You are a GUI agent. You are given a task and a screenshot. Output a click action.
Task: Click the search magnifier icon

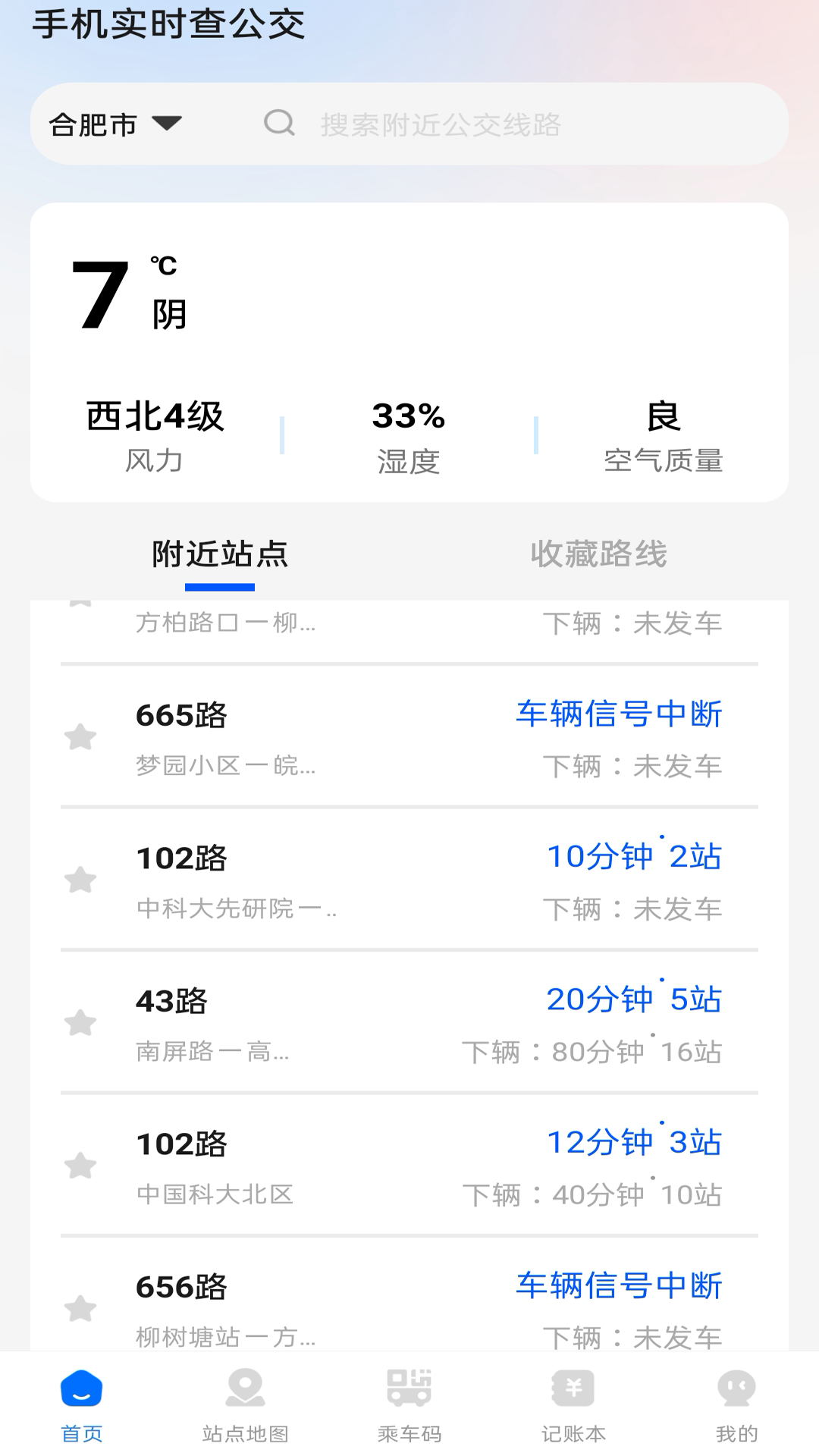(281, 124)
